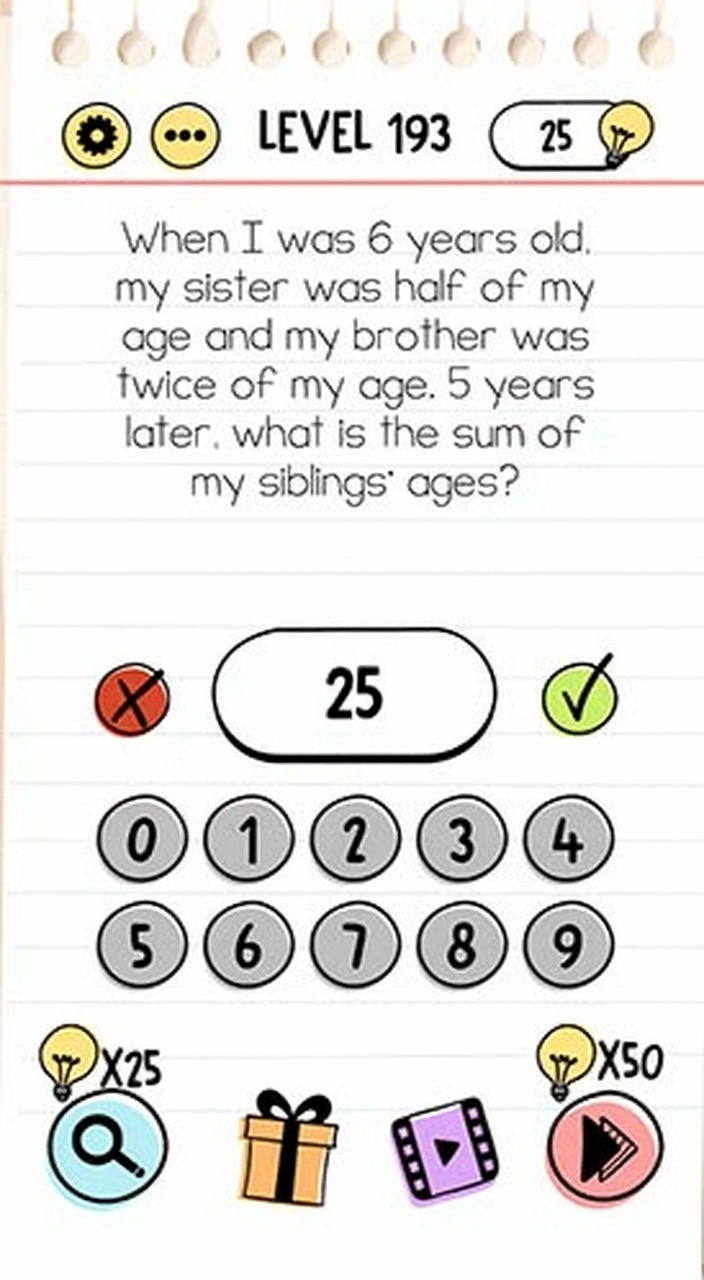Enter digit 8 on the keypad
Screen dimensions: 704x1280
click(461, 945)
